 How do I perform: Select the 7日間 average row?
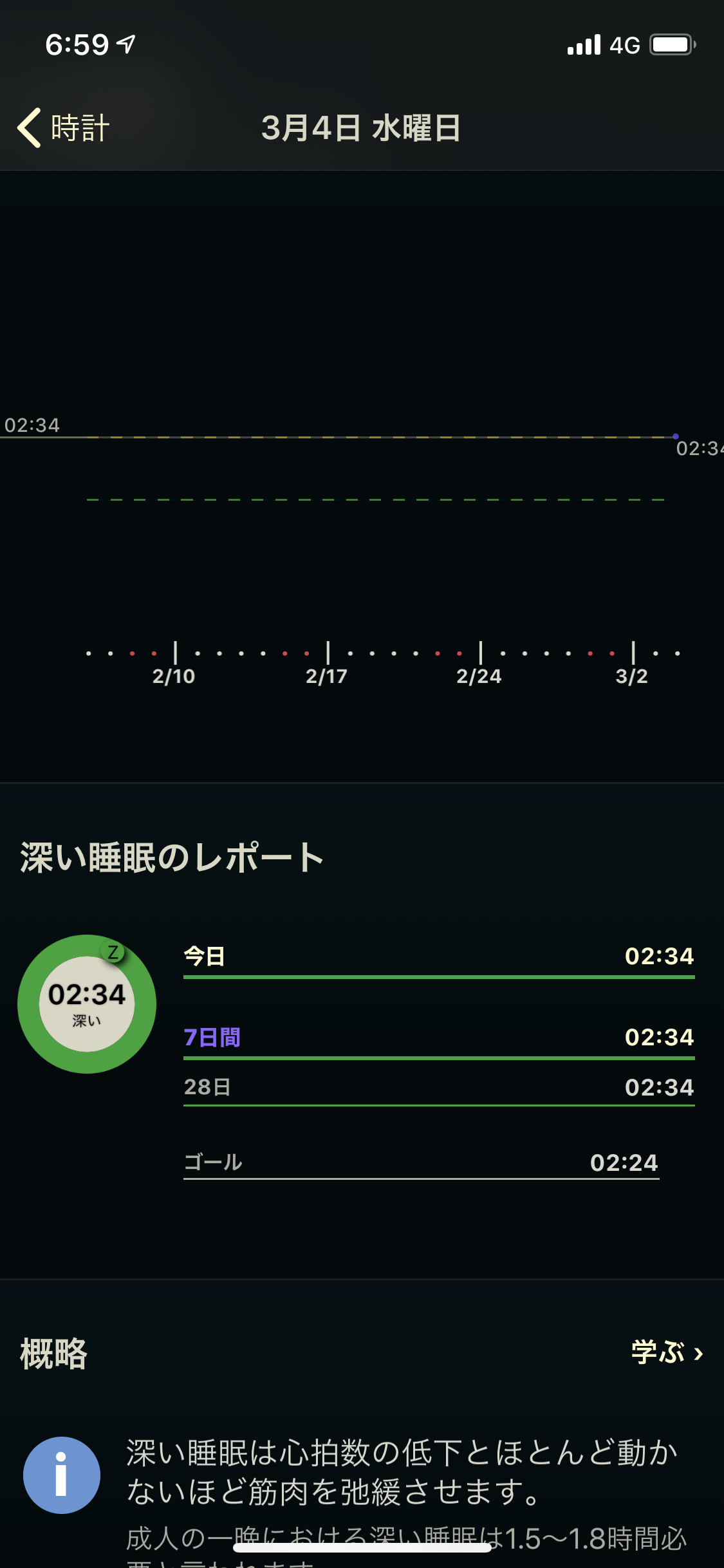click(438, 1038)
